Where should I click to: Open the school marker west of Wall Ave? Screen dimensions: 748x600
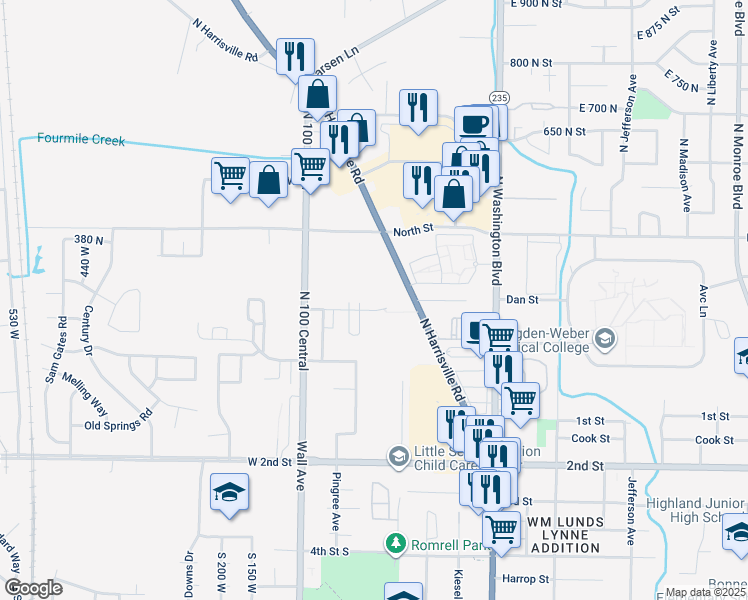[x=230, y=492]
